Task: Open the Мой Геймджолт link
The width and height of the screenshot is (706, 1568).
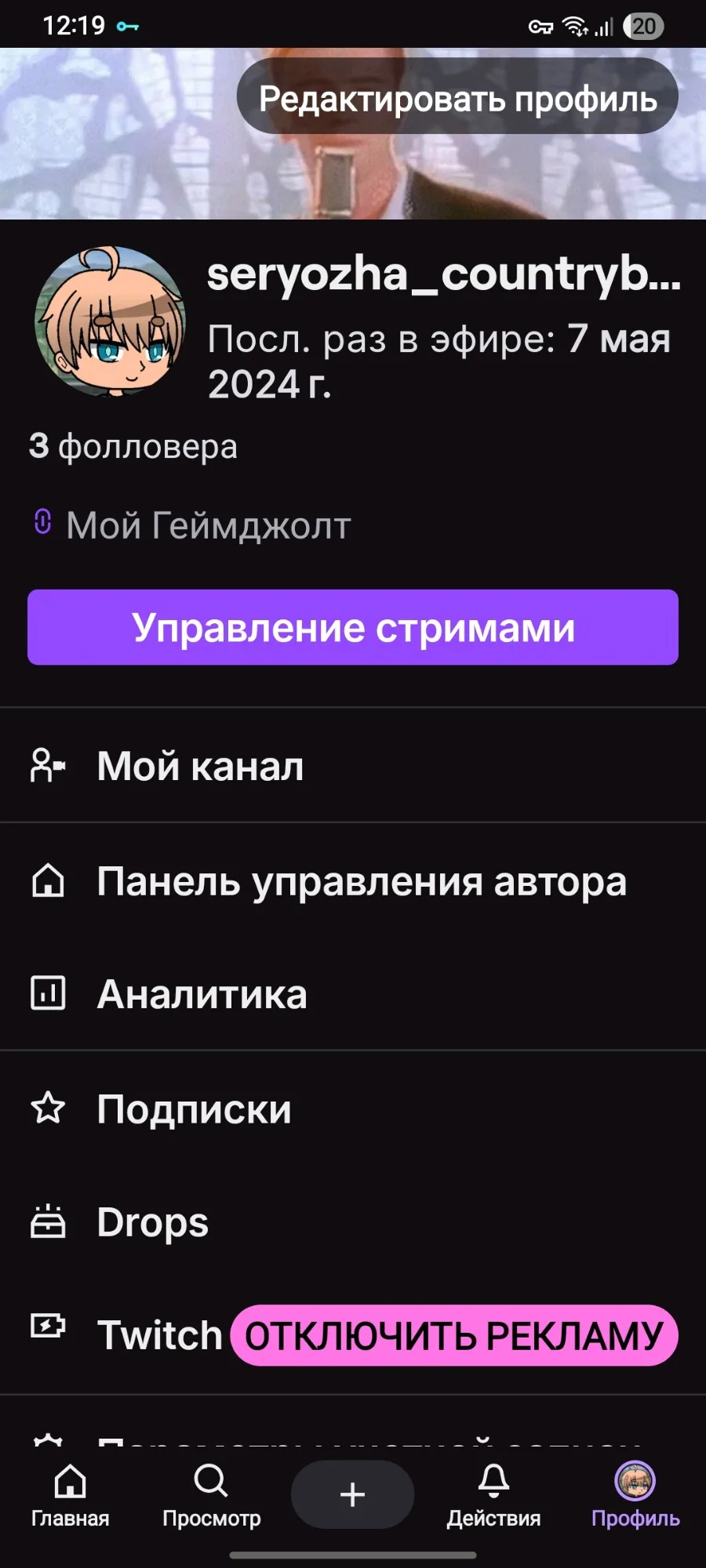Action: (x=191, y=524)
